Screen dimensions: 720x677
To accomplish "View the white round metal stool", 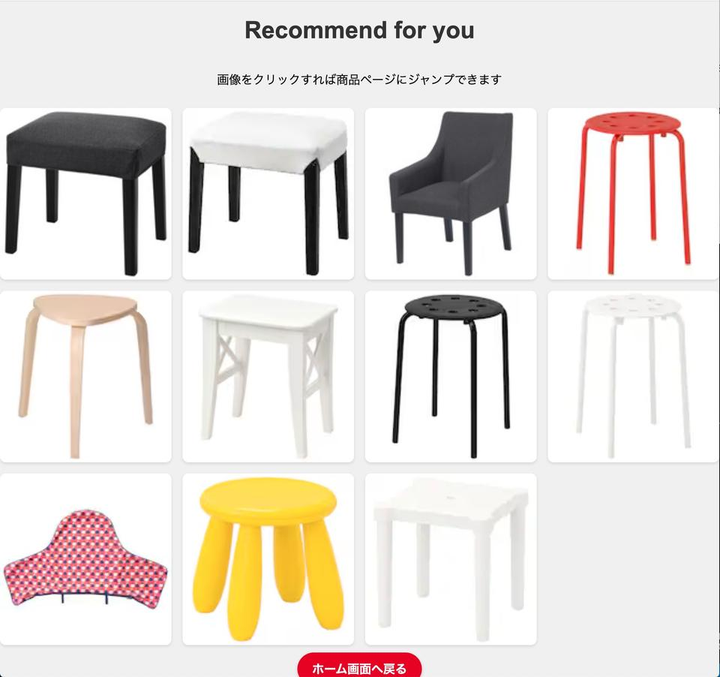I will (x=633, y=376).
